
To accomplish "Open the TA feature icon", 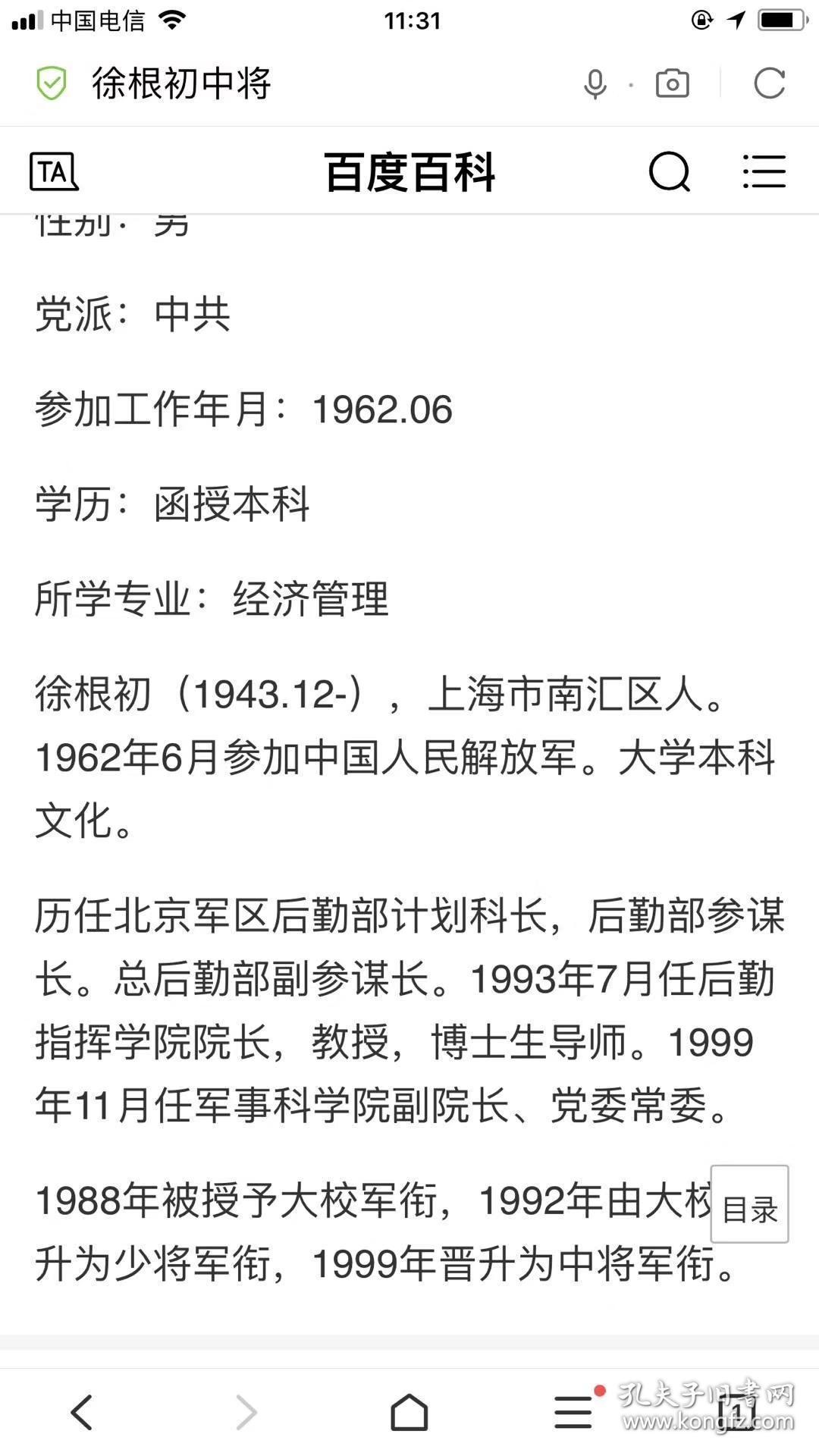I will (x=53, y=171).
